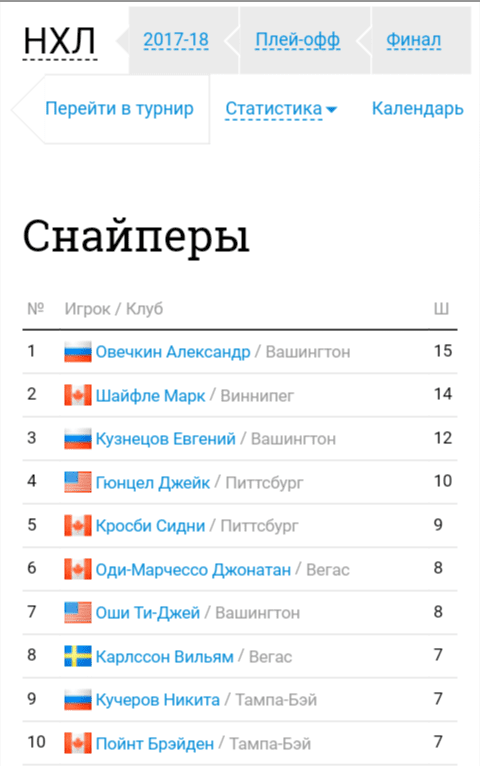Viewport: 480px width, 766px height.
Task: Switch to the Календарь tab
Action: click(x=417, y=108)
